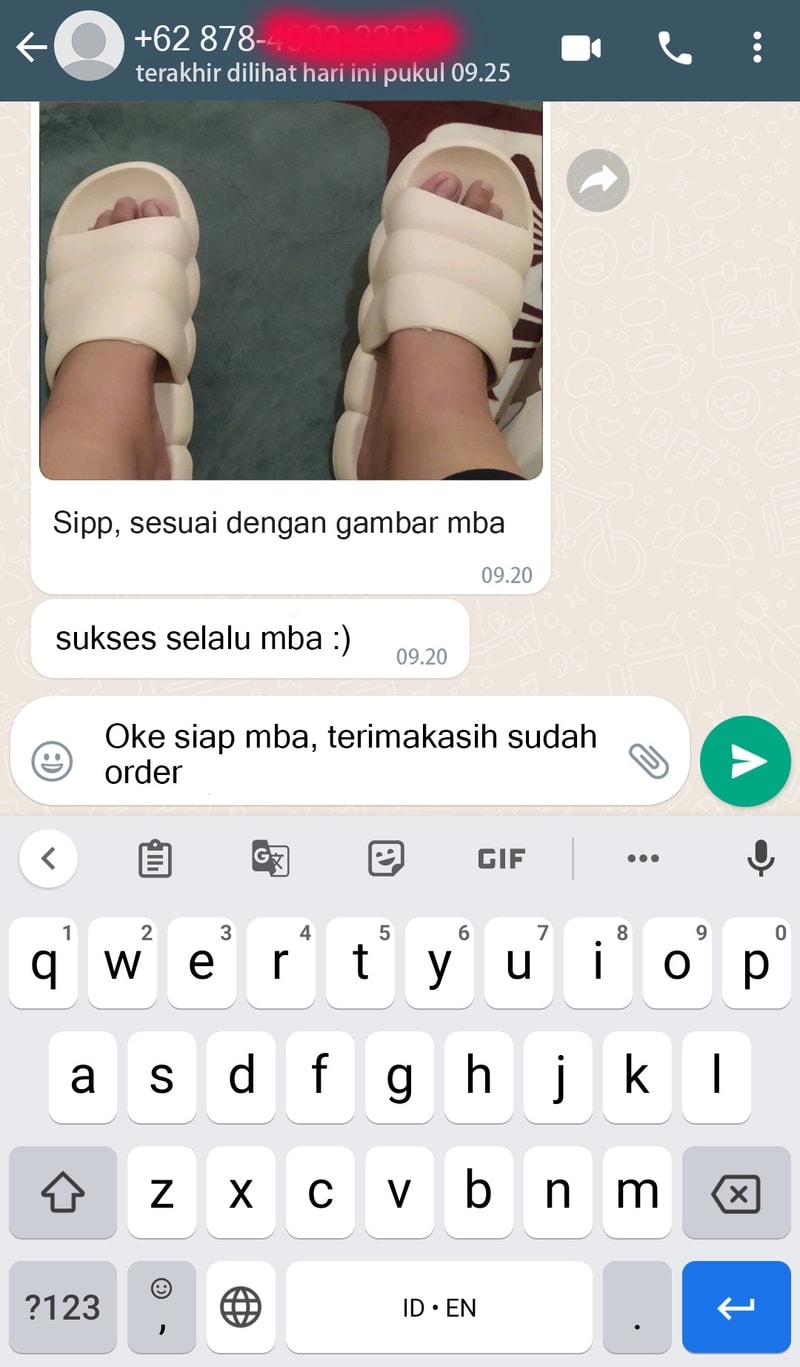Switch keyboard language with the globe key
The width and height of the screenshot is (800, 1367).
click(x=240, y=1306)
